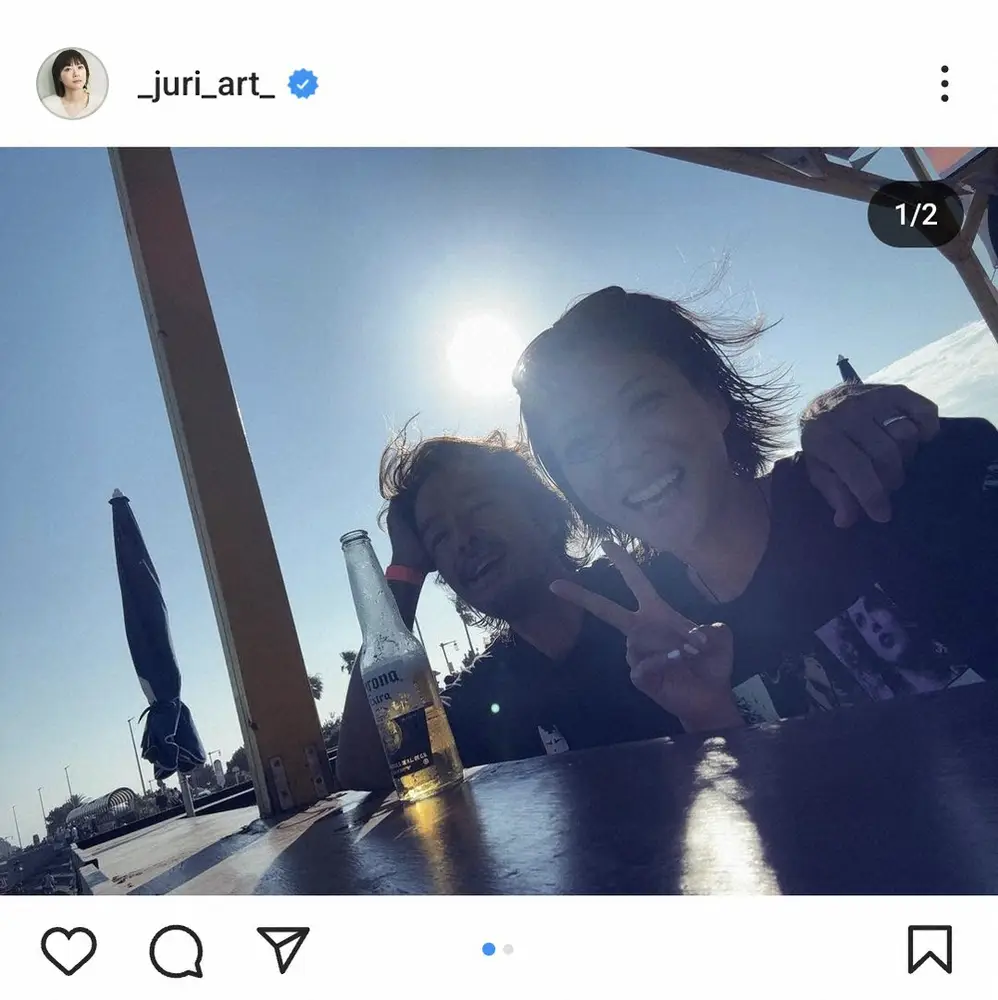The image size is (998, 1000).
Task: Tap the post photo
Action: (x=499, y=520)
